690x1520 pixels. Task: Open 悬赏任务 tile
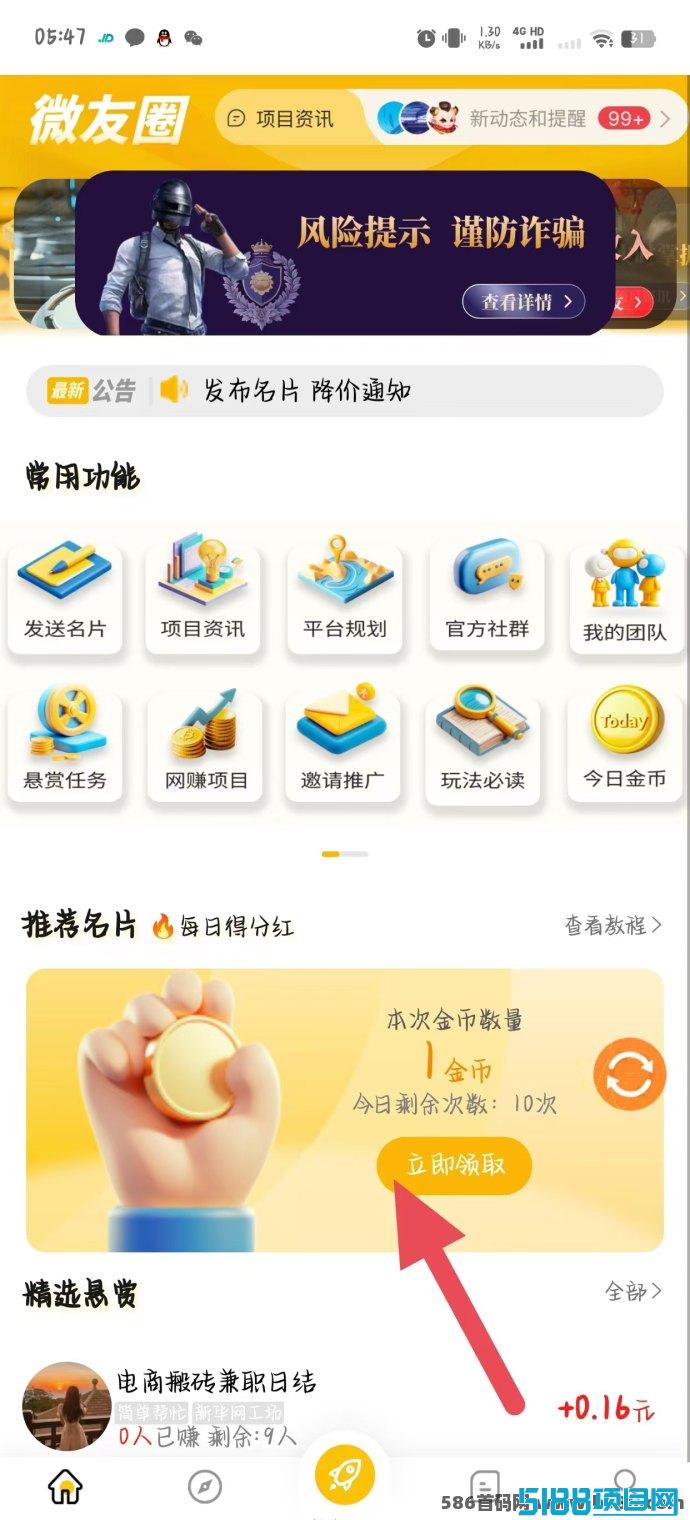[65, 744]
